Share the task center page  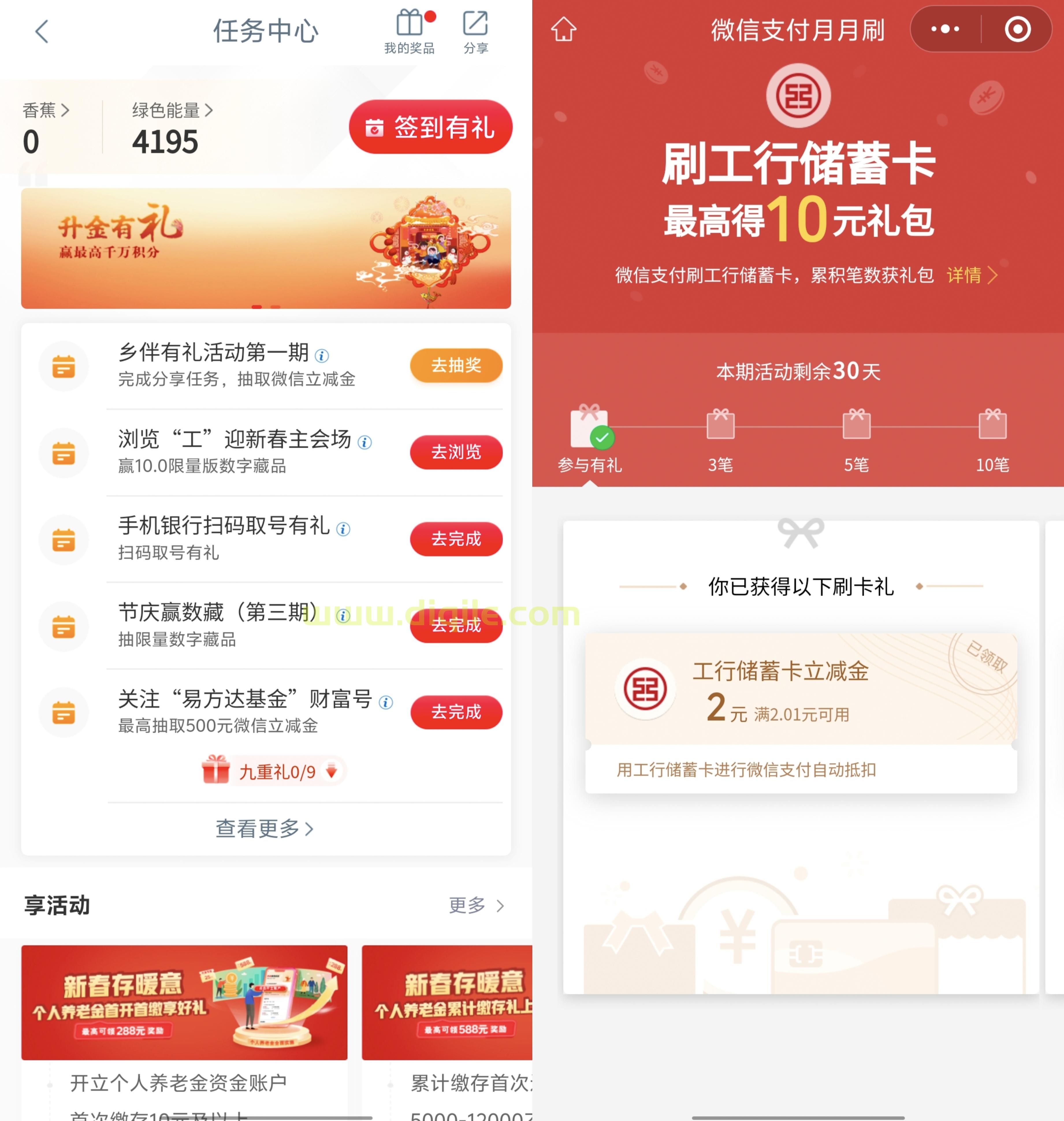475,31
